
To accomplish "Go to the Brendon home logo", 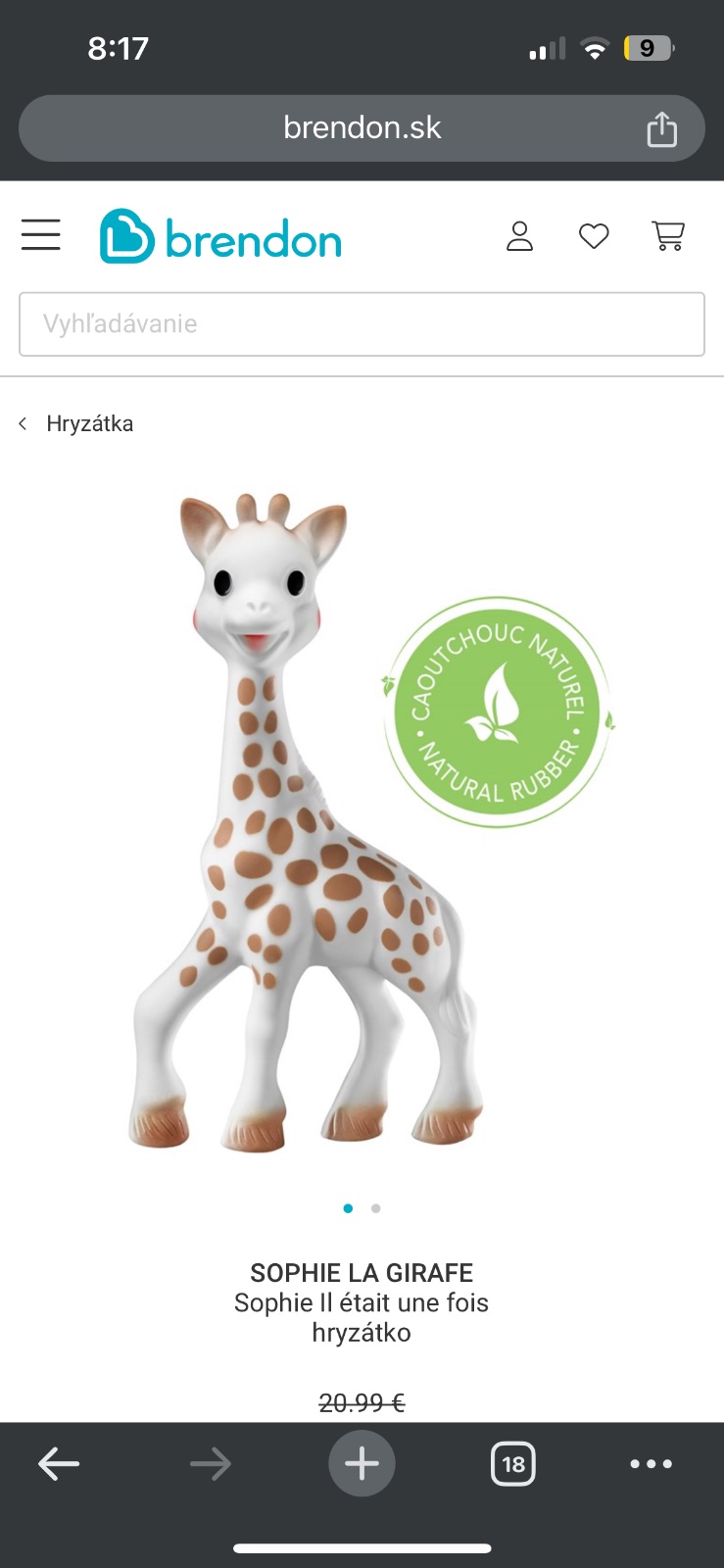I will 221,236.
